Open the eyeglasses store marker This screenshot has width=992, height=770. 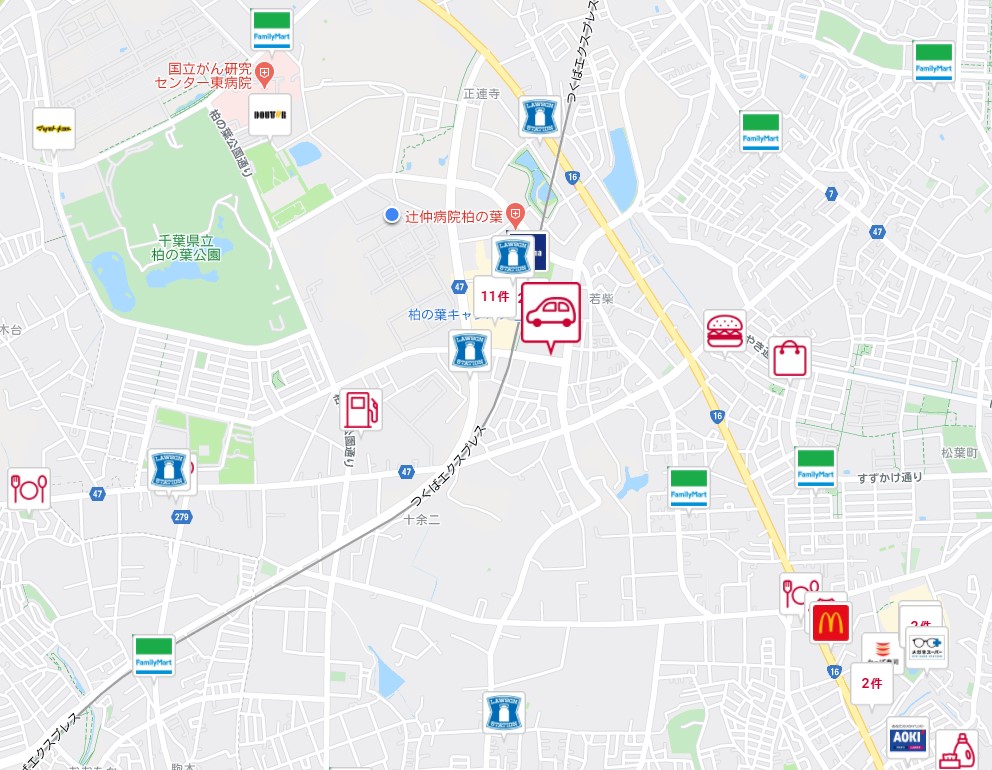(927, 647)
